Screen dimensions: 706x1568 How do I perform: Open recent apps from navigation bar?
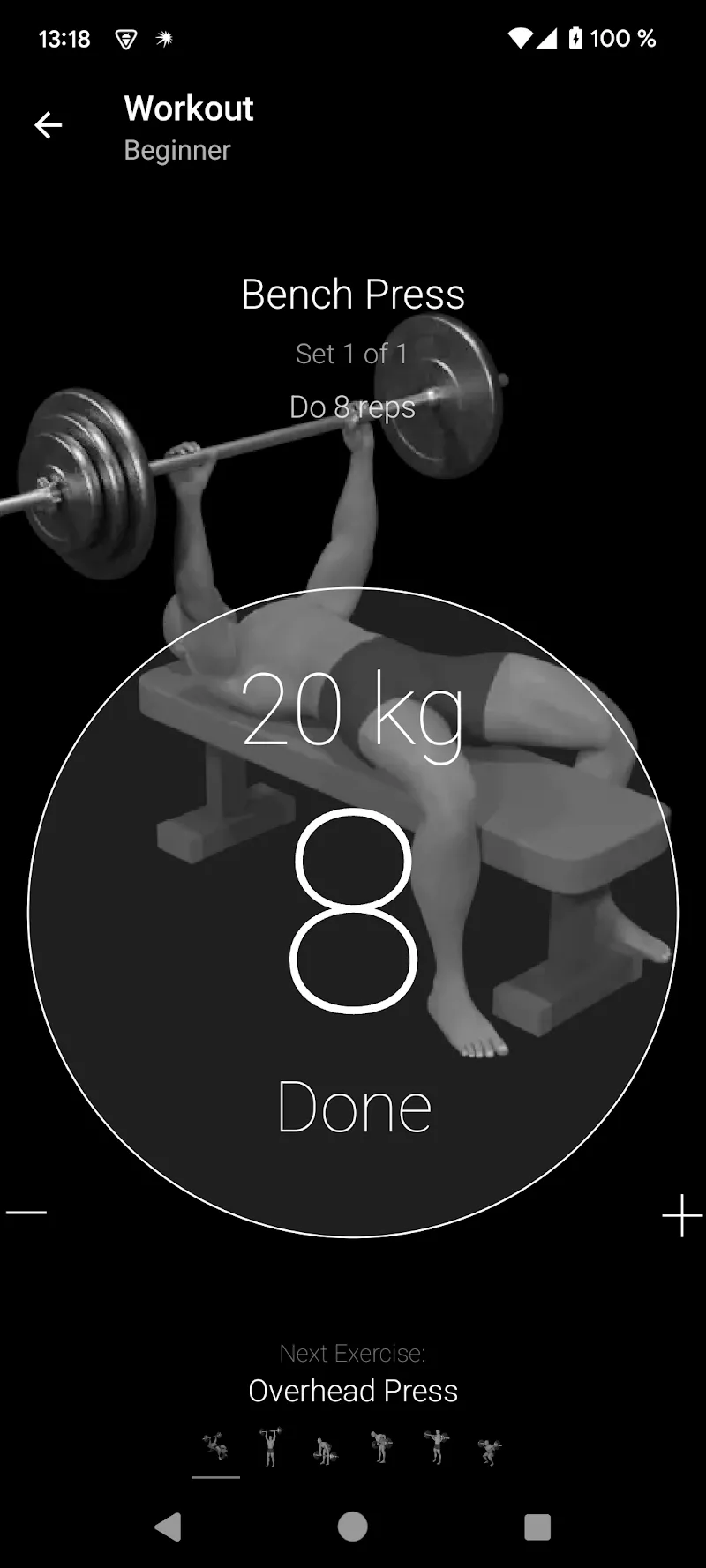click(537, 1527)
